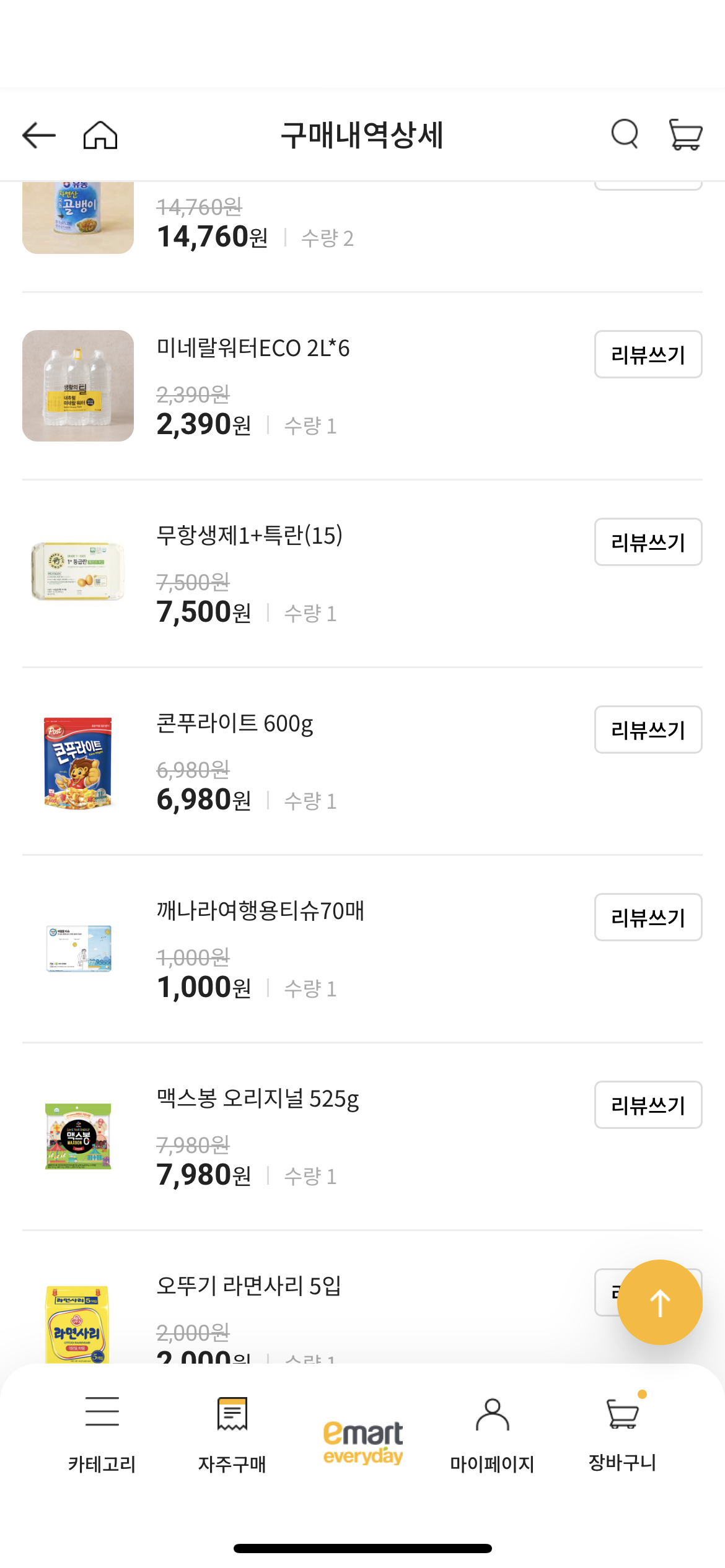Tap the yellow scroll-to-top button

pyautogui.click(x=660, y=1302)
